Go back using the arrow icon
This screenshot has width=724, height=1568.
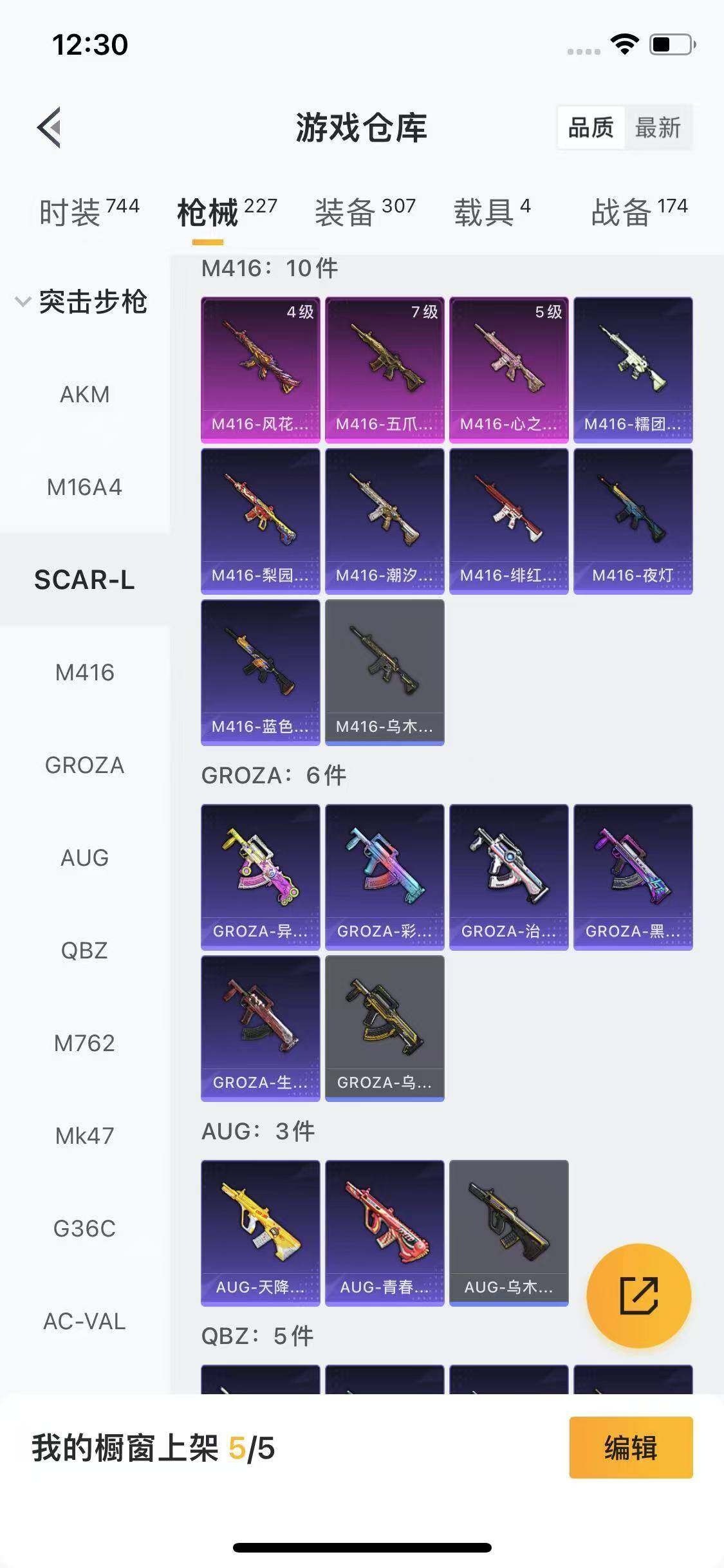(x=50, y=127)
